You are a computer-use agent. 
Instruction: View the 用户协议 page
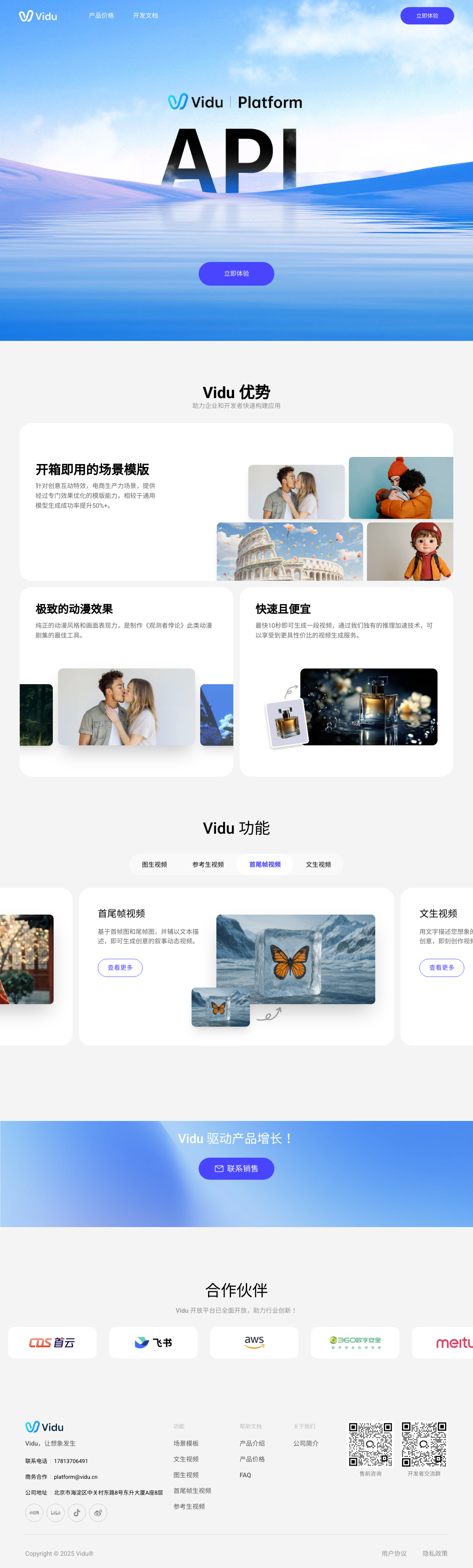[x=394, y=1553]
